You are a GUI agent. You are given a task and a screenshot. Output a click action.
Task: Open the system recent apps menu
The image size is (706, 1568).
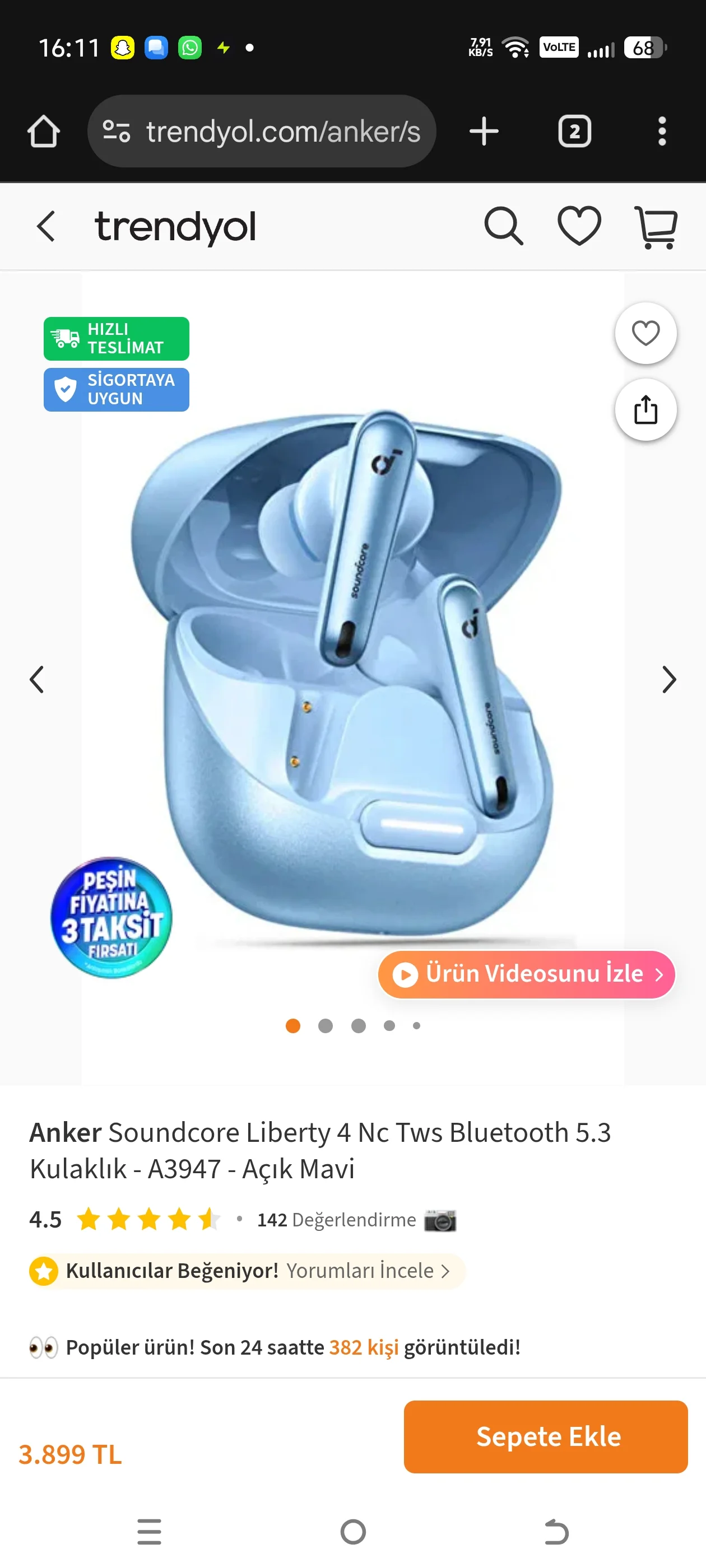tap(149, 1532)
